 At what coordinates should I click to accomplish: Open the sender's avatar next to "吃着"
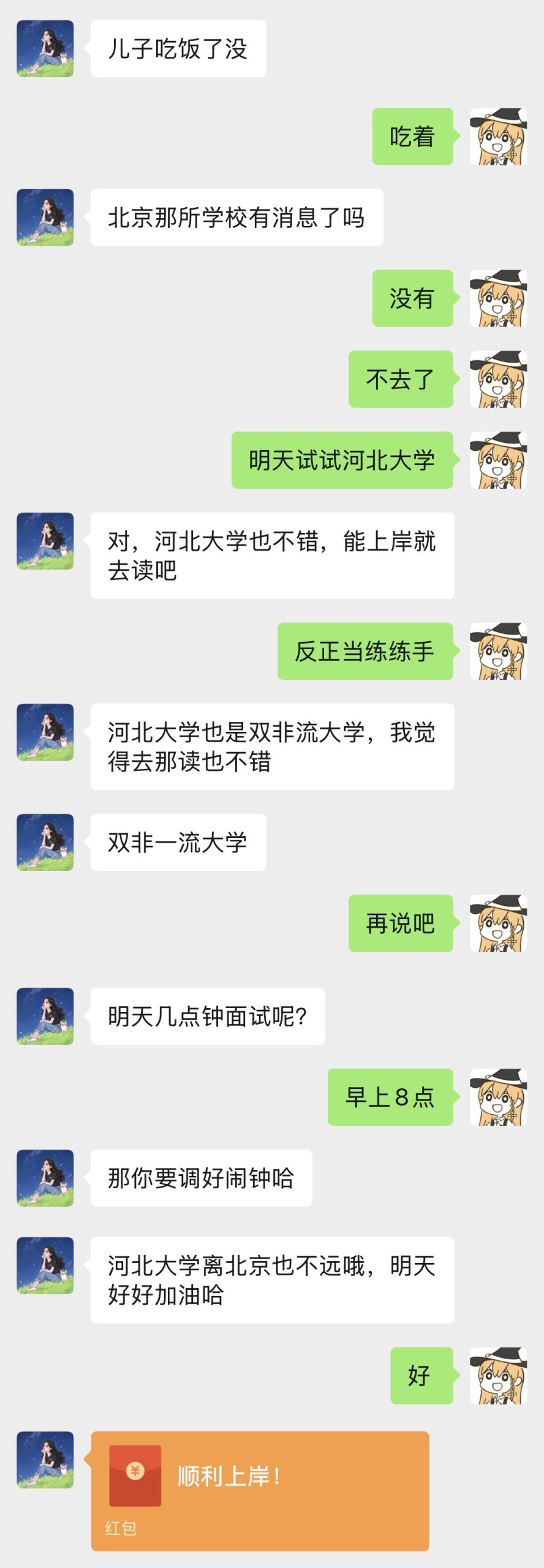(498, 137)
